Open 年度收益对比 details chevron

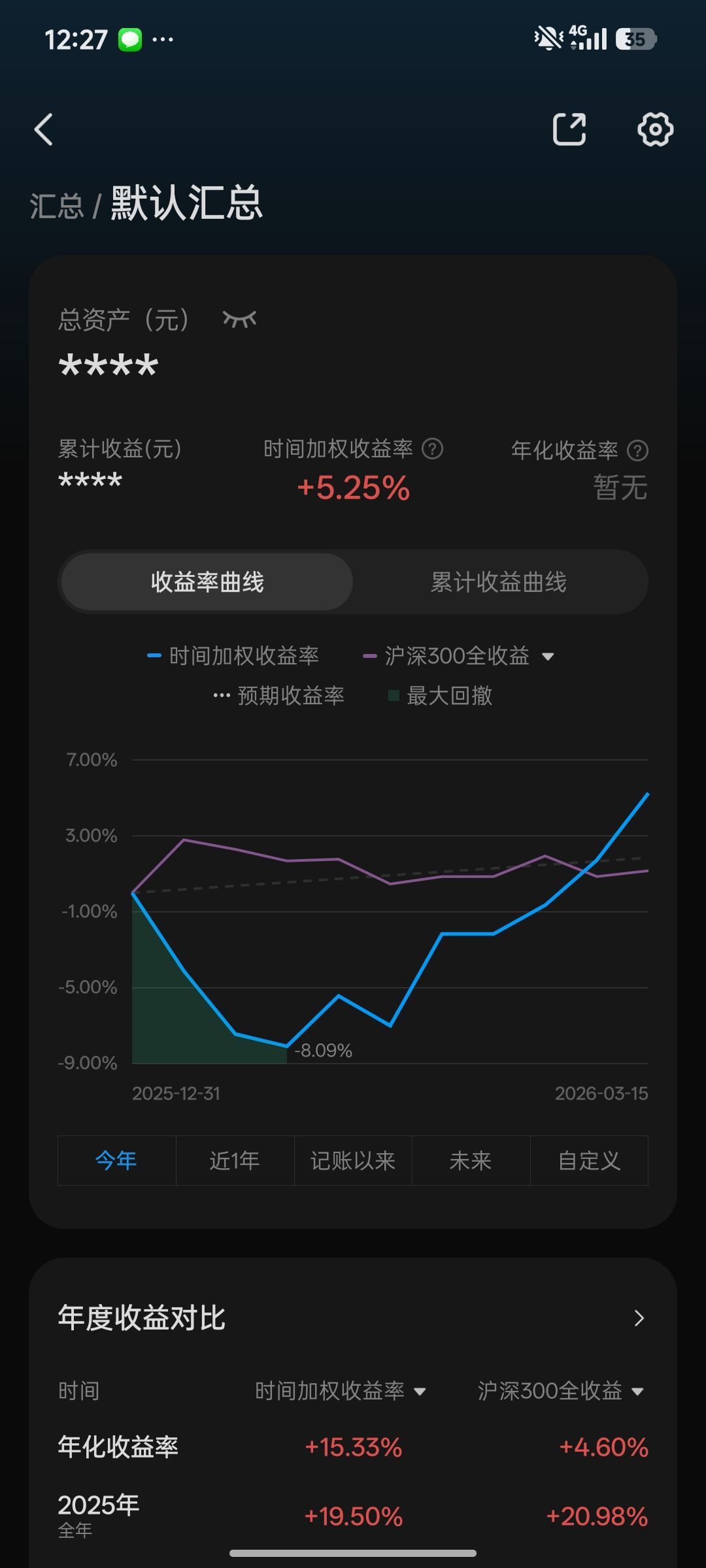click(639, 1318)
